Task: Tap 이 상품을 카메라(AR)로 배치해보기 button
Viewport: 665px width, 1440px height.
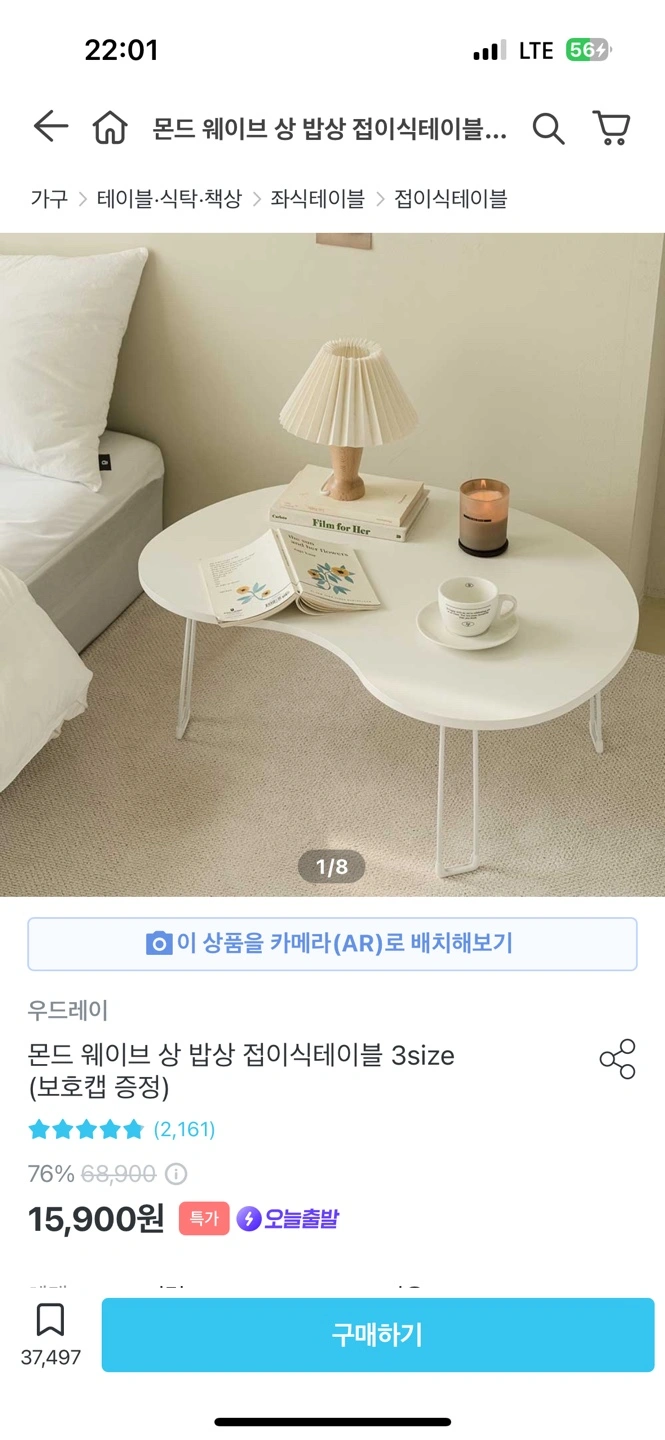Action: point(332,943)
